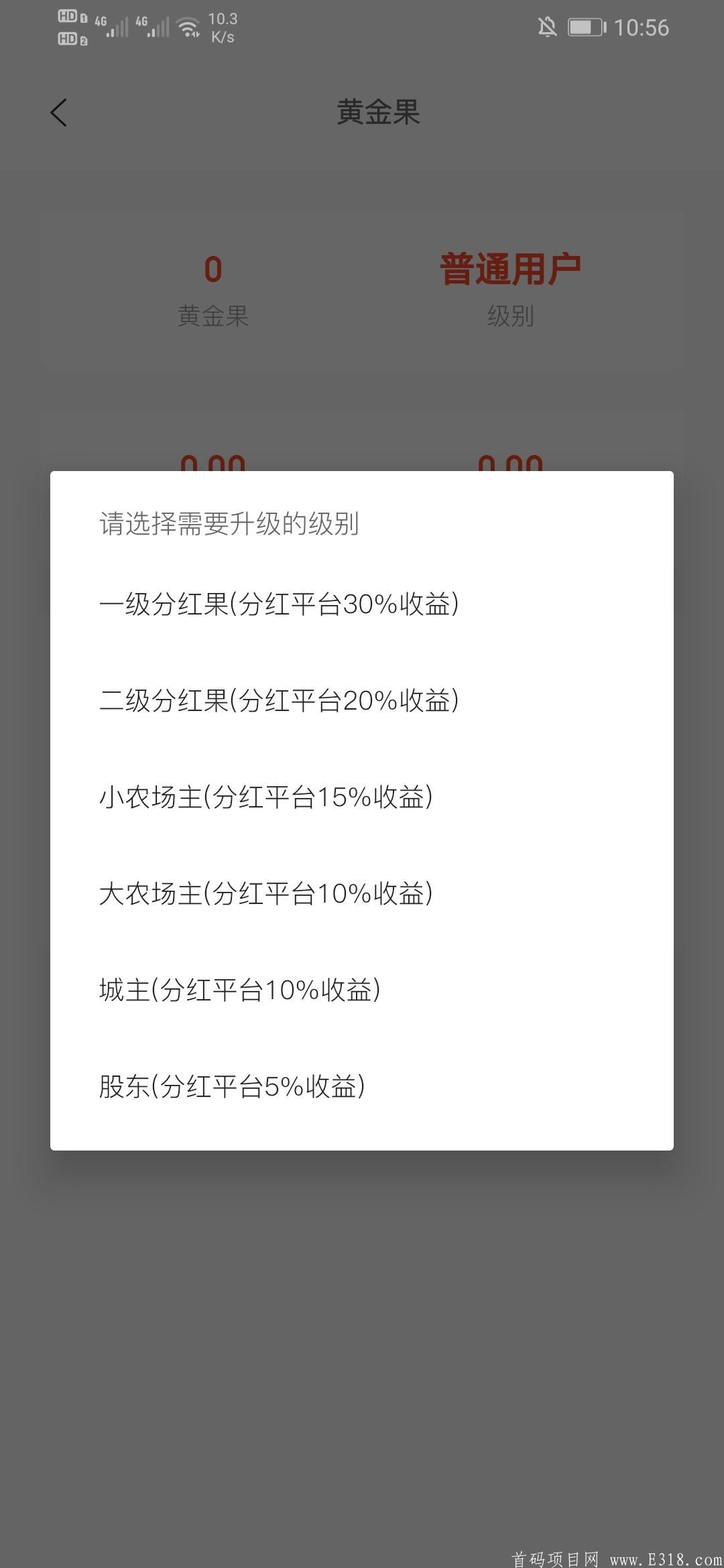Tap the left 0.00 balance value
The image size is (724, 1568).
(212, 462)
